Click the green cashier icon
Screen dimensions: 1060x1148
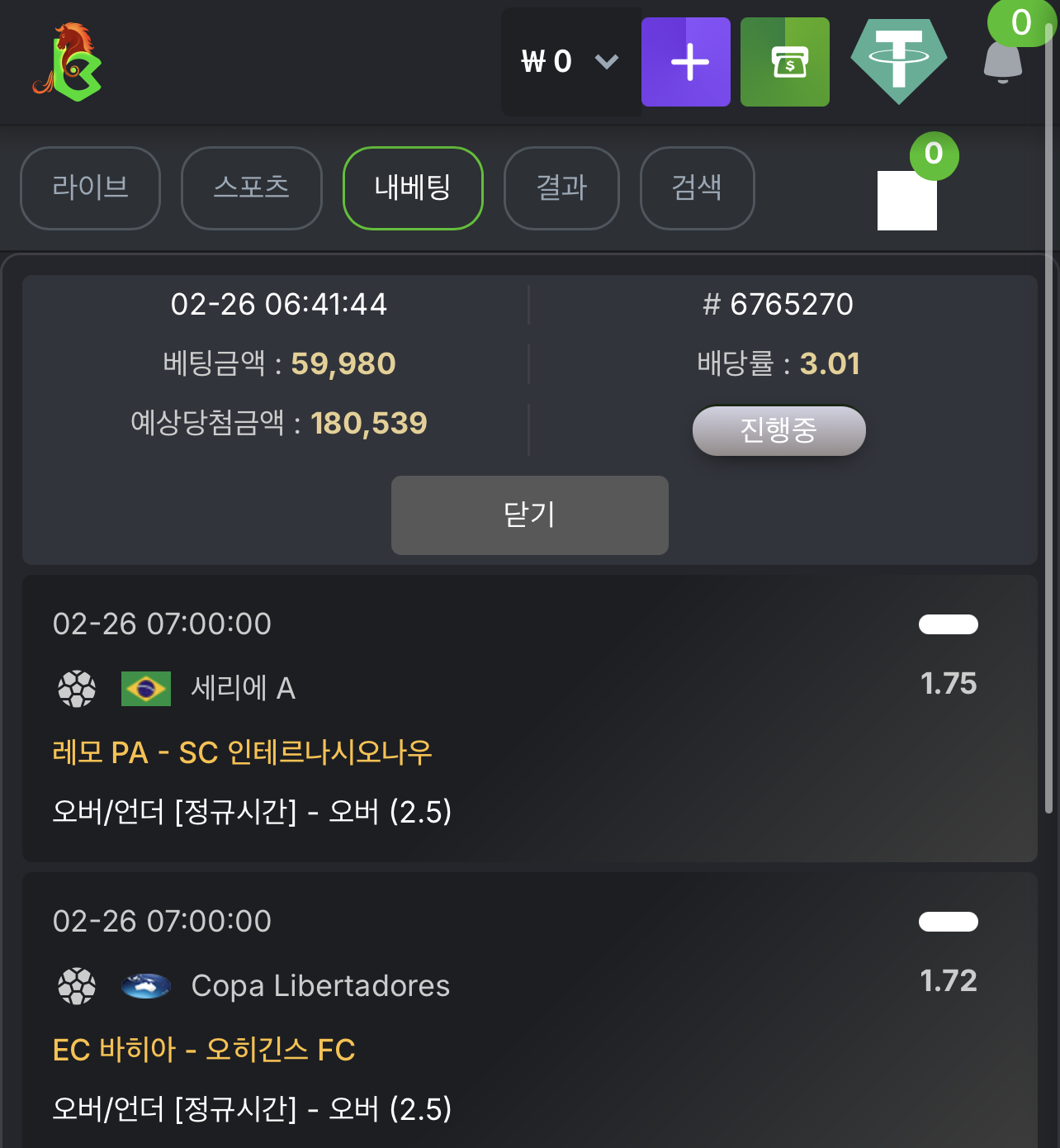pos(784,61)
